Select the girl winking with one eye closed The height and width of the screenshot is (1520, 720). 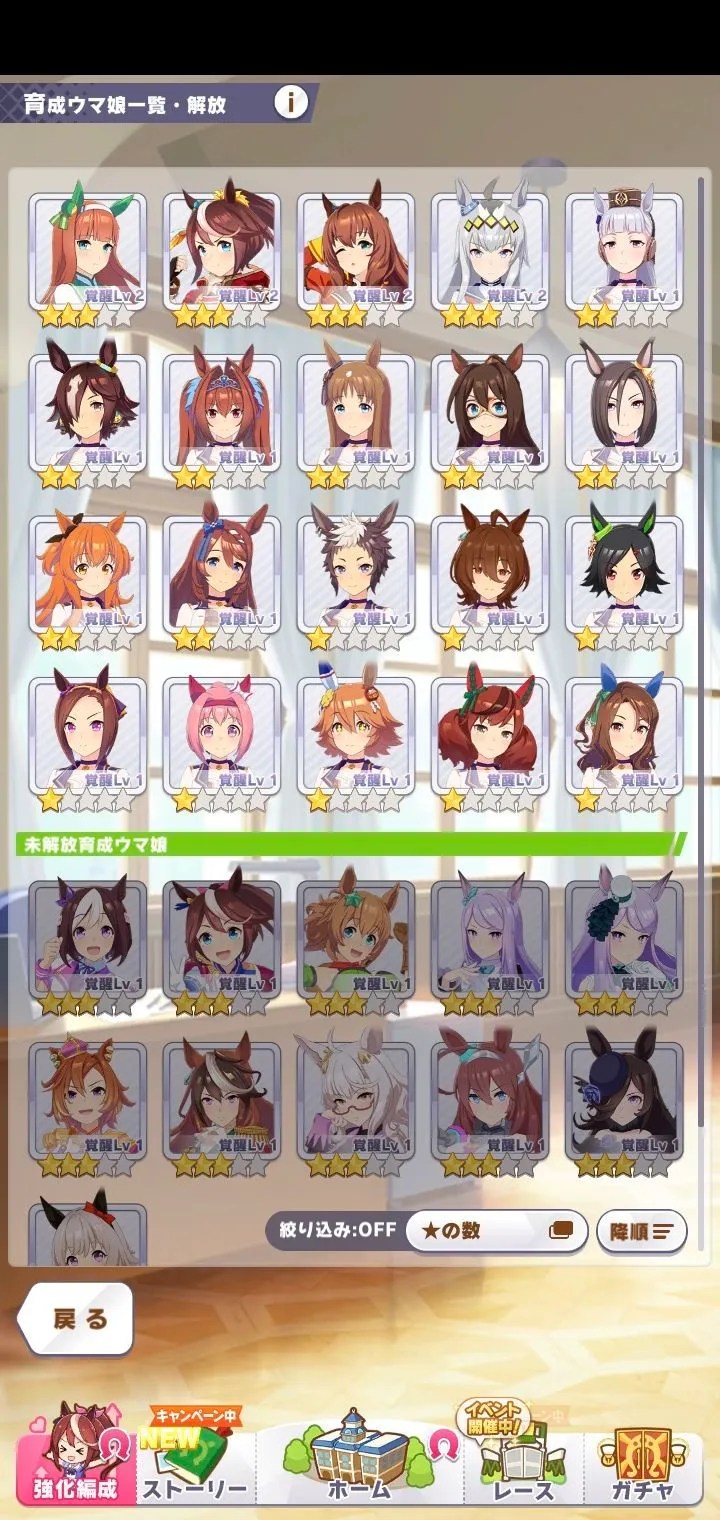[x=355, y=252]
